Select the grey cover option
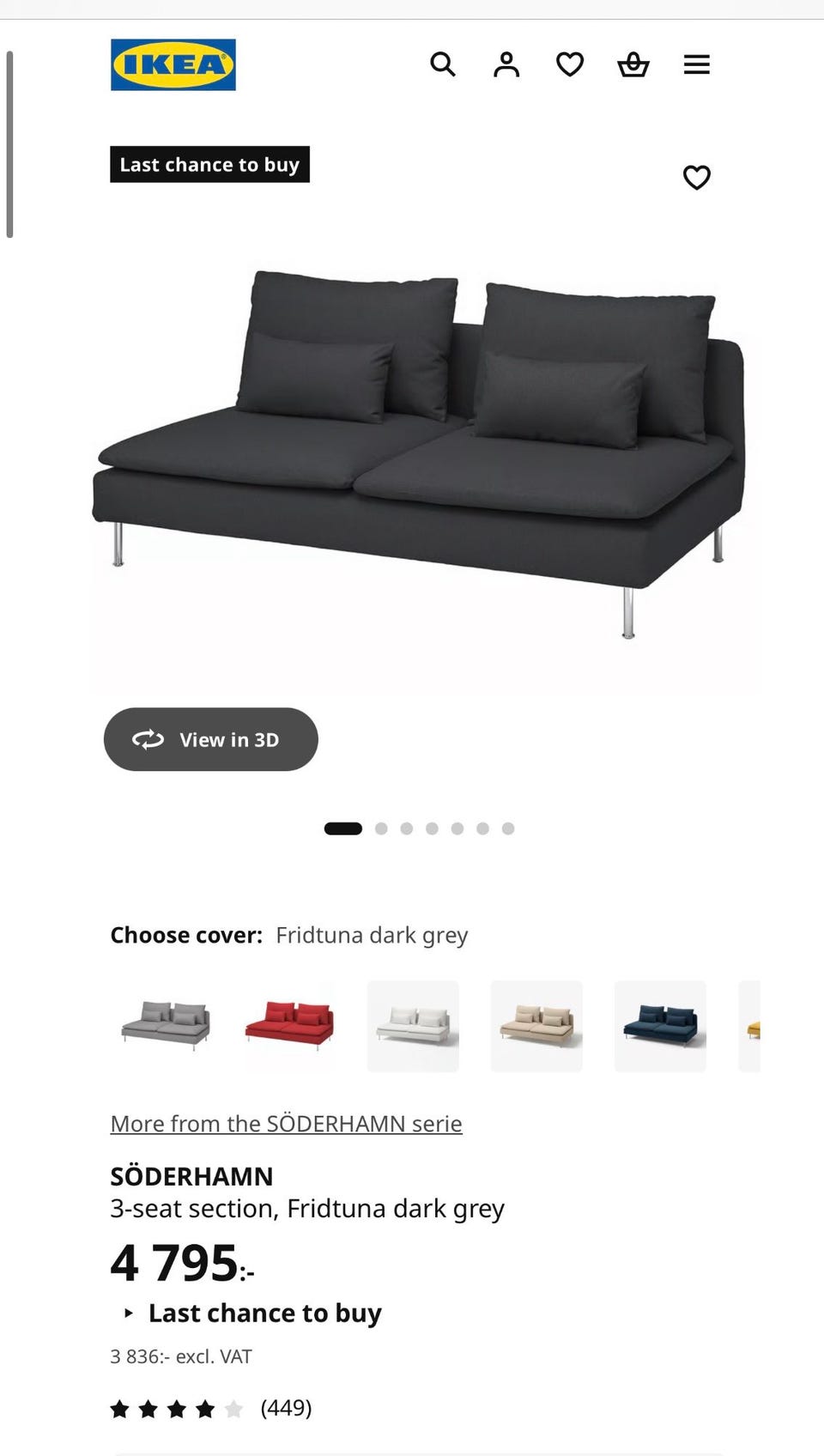Viewport: 824px width, 1456px height. pyautogui.click(x=166, y=1026)
